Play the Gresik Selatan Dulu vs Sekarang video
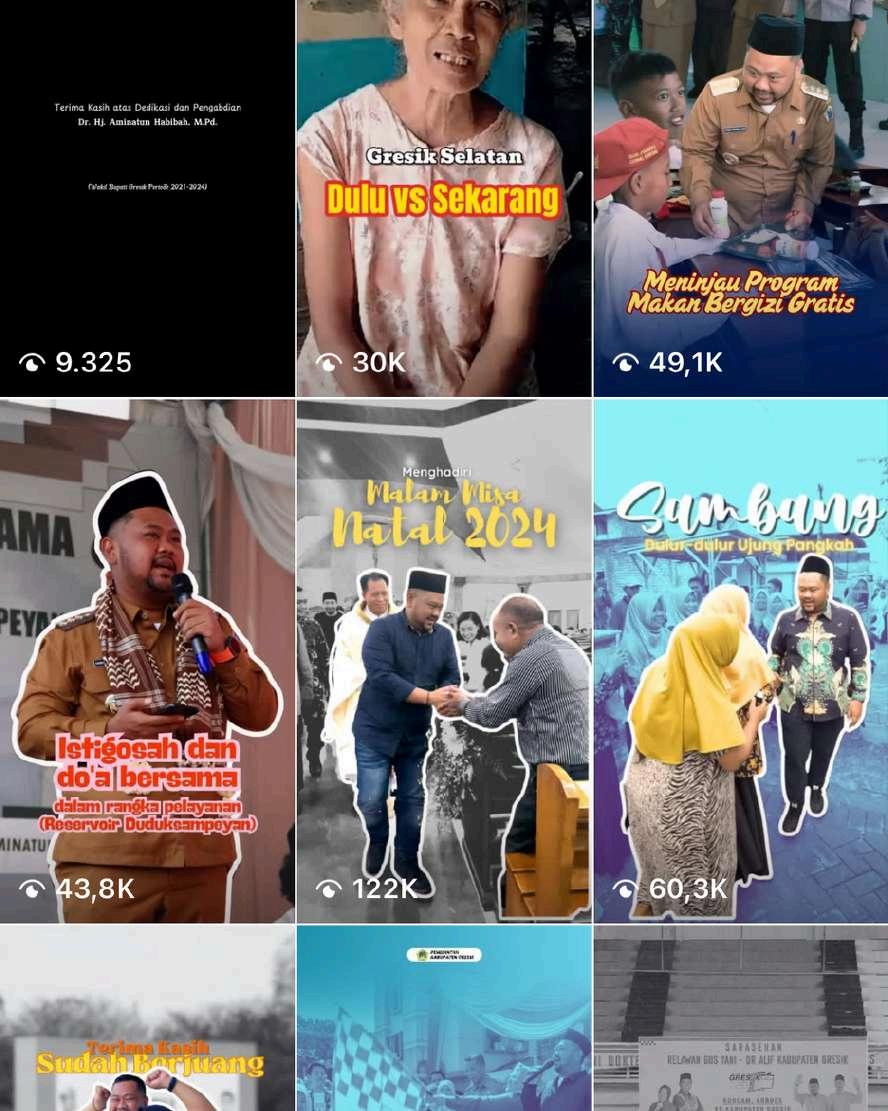 pyautogui.click(x=443, y=200)
